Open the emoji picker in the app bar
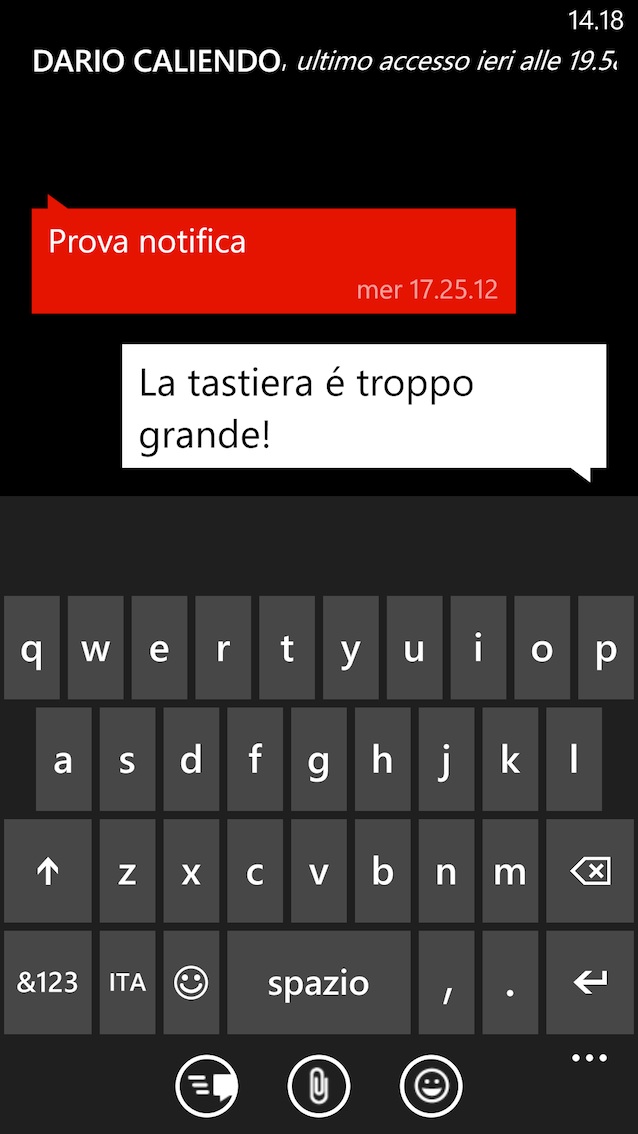The height and width of the screenshot is (1134, 638). click(x=431, y=1084)
